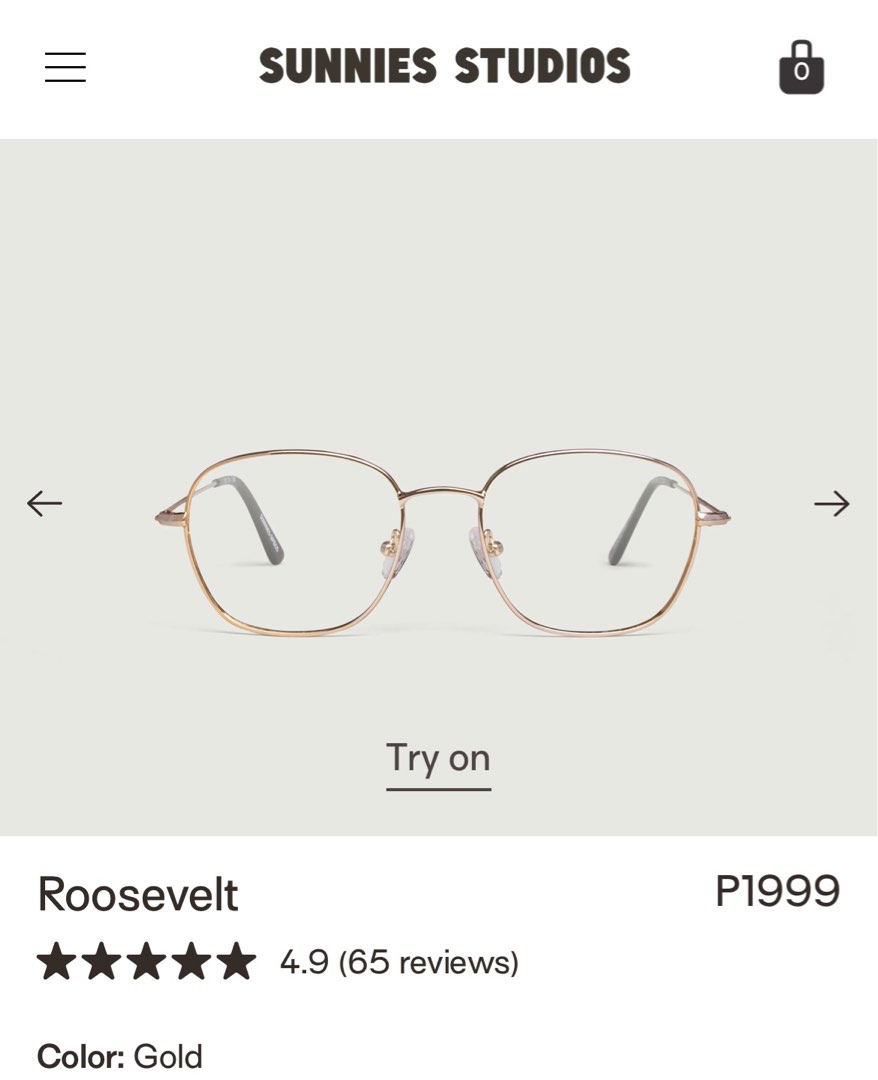Click the Sunnies Studios logo

pos(445,66)
